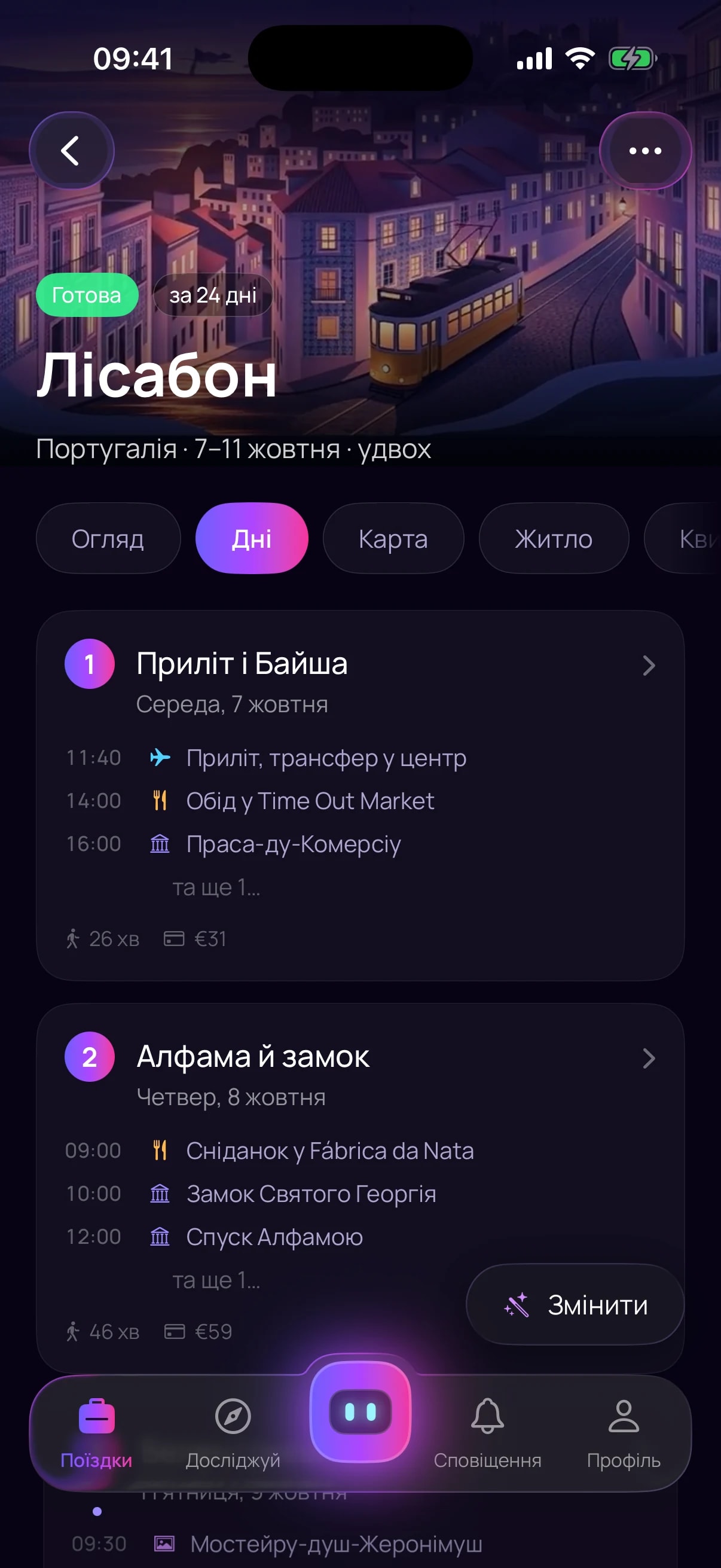Go back using the arrow button
The image size is (721, 1568).
pos(72,150)
